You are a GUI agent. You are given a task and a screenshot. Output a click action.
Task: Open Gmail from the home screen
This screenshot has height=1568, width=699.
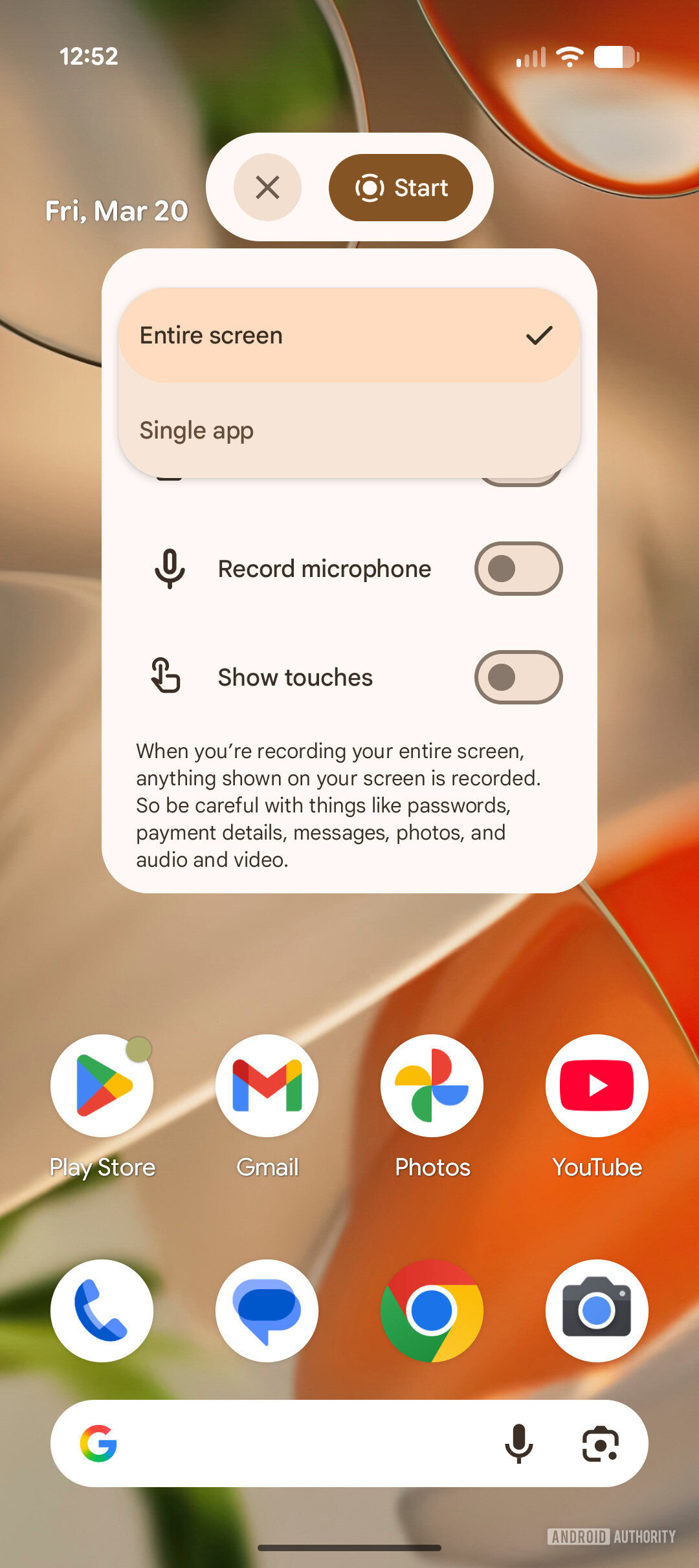[267, 1085]
